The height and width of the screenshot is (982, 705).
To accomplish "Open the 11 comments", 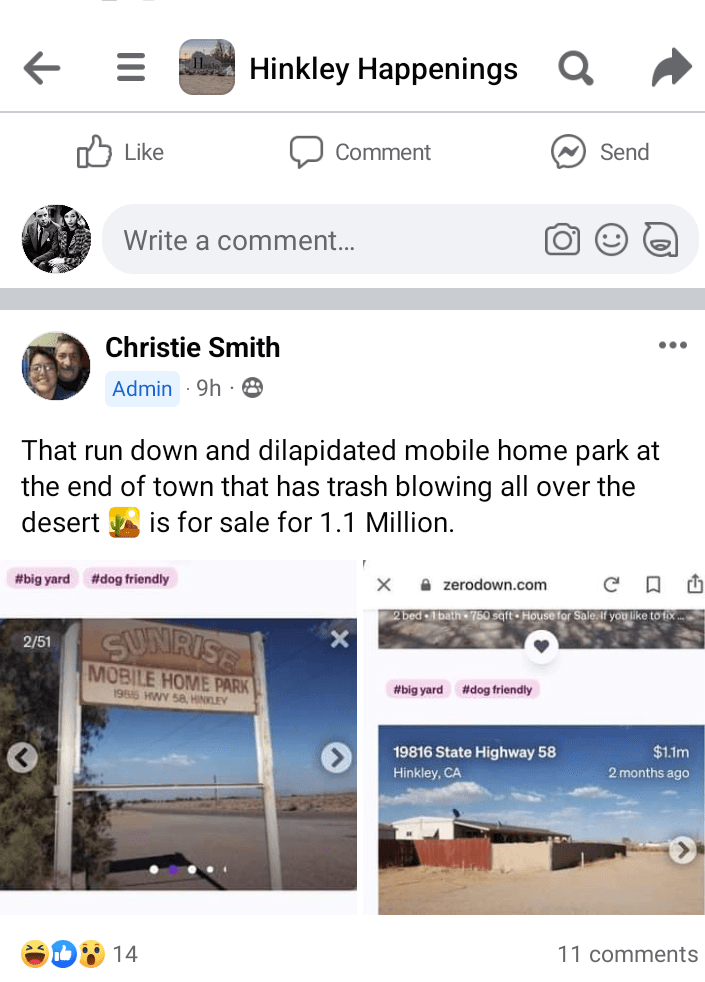I will click(x=627, y=954).
